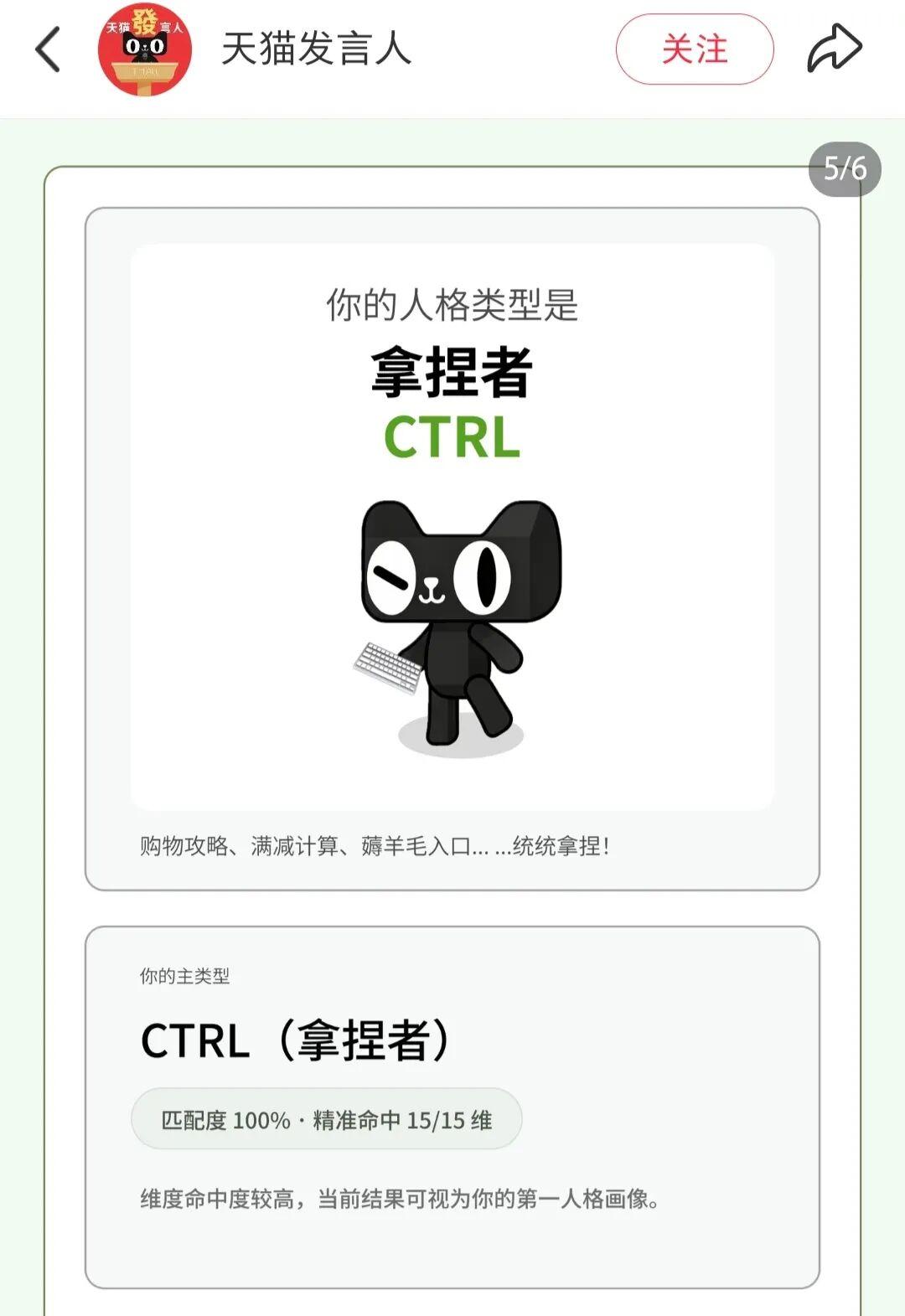Share this post via arrow icon
The image size is (905, 1316).
tap(834, 49)
